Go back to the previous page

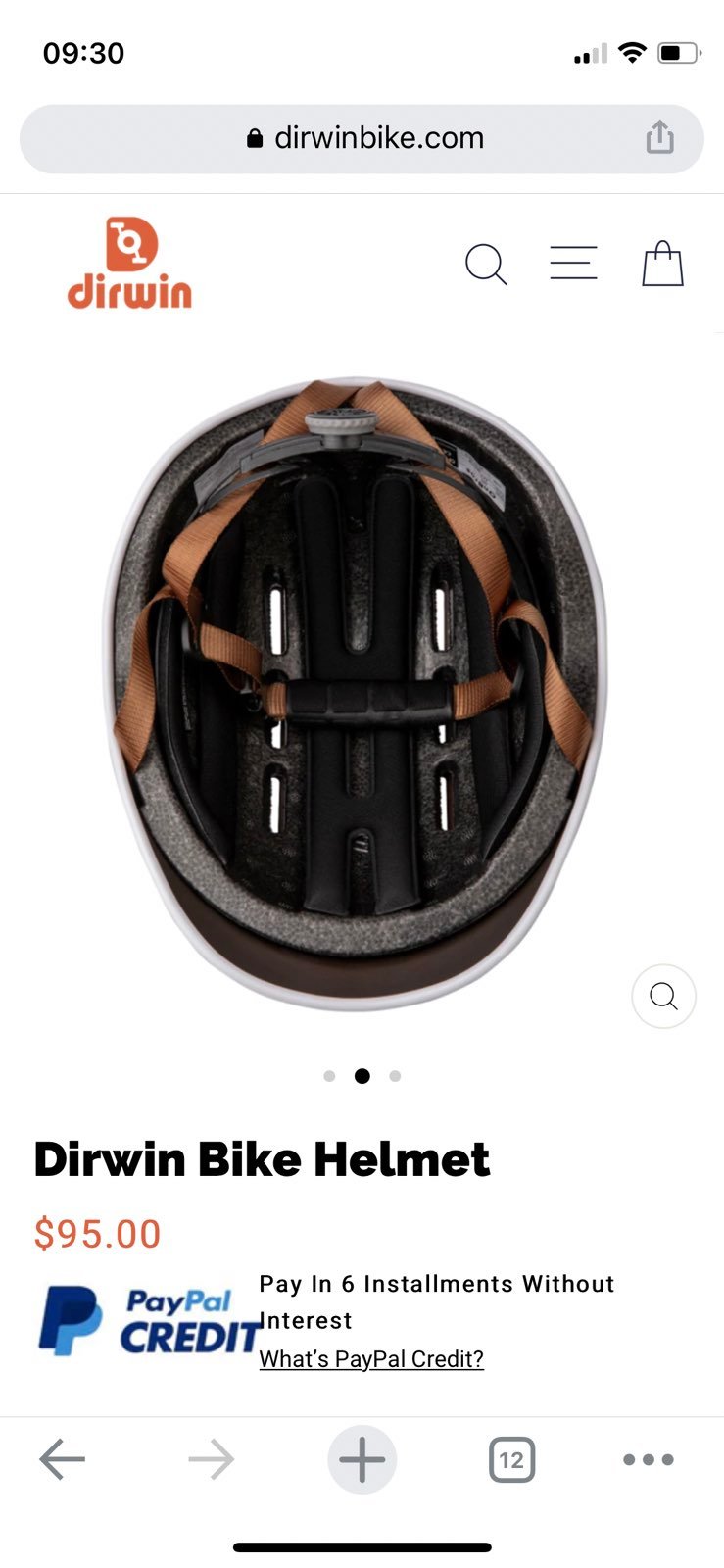[62, 1459]
